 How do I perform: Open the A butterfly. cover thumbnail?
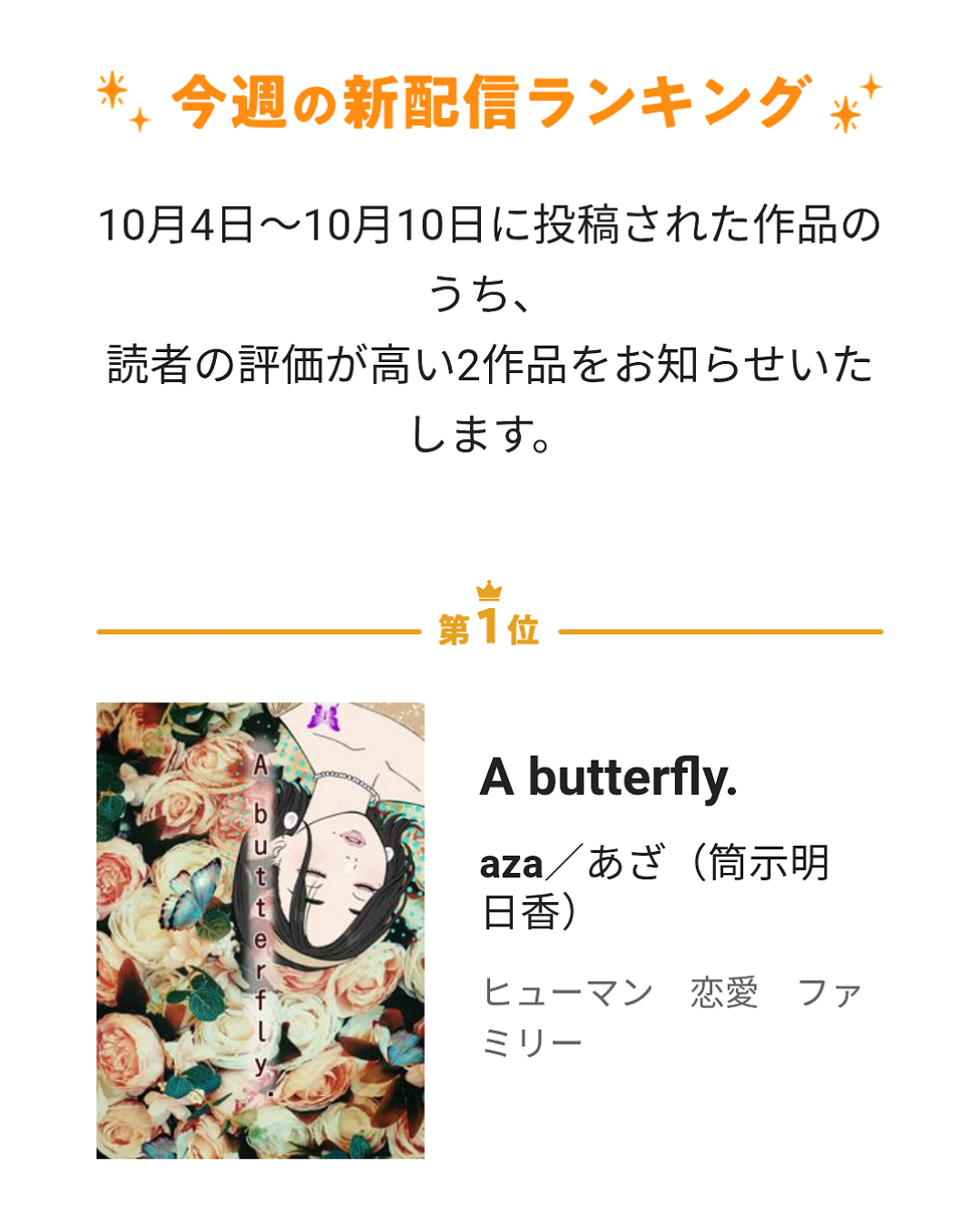point(260,930)
